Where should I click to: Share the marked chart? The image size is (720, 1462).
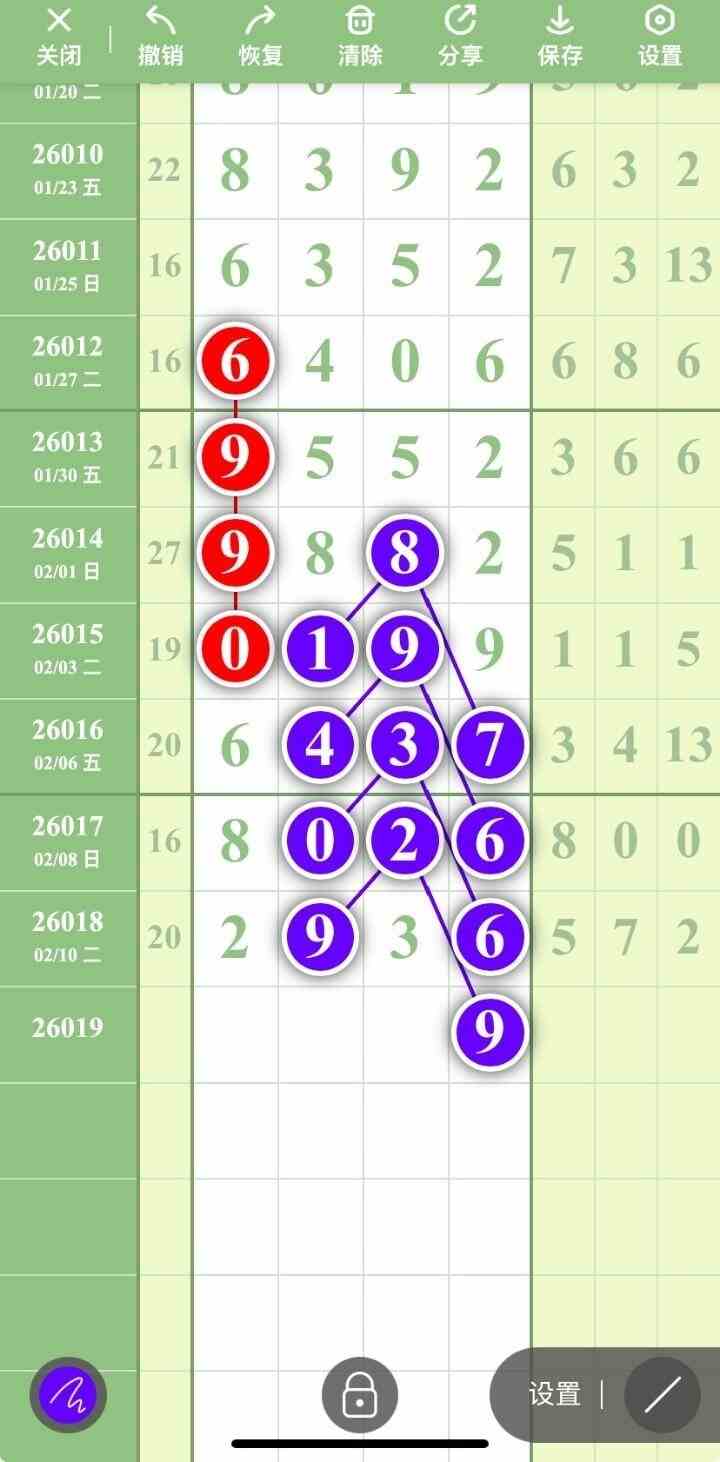460,36
